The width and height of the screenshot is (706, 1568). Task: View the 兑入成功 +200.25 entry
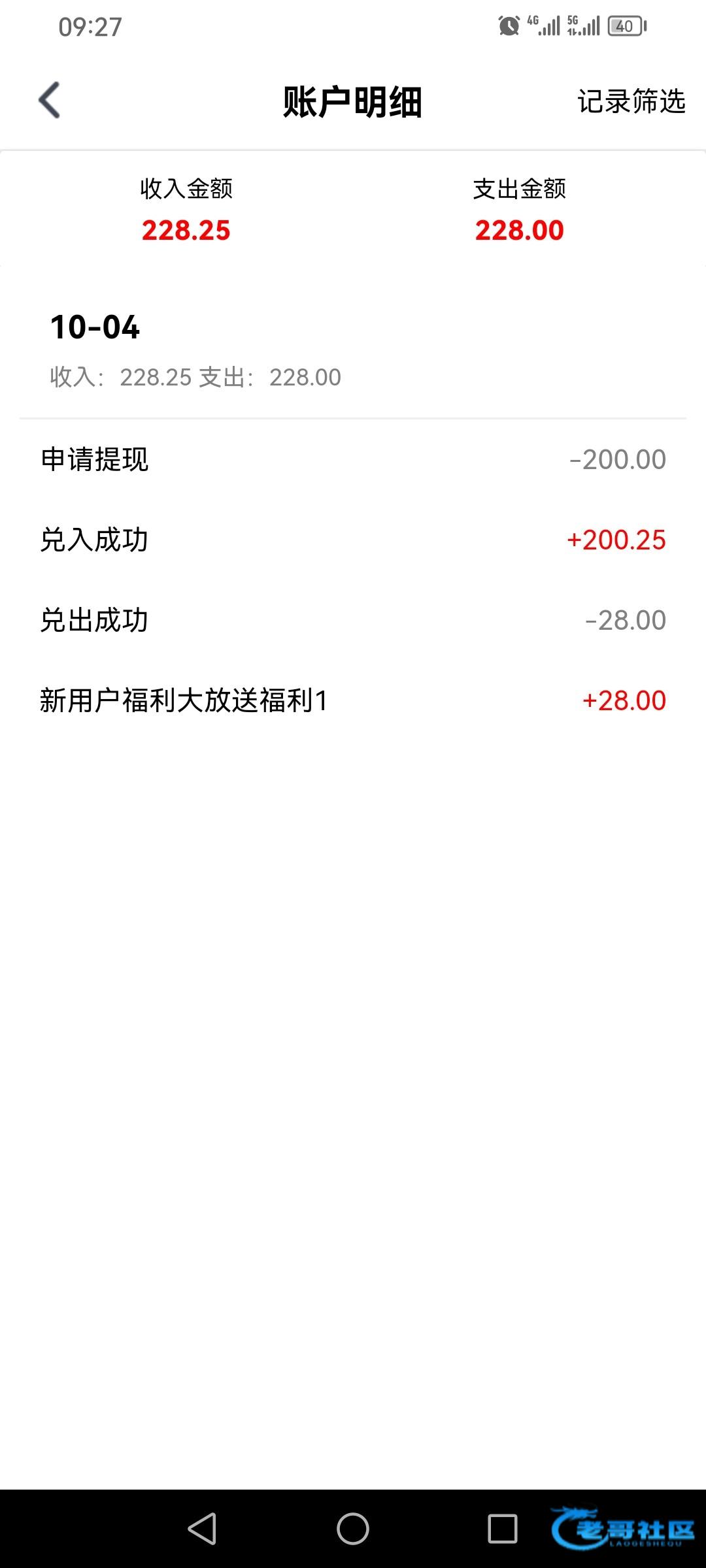pos(353,540)
